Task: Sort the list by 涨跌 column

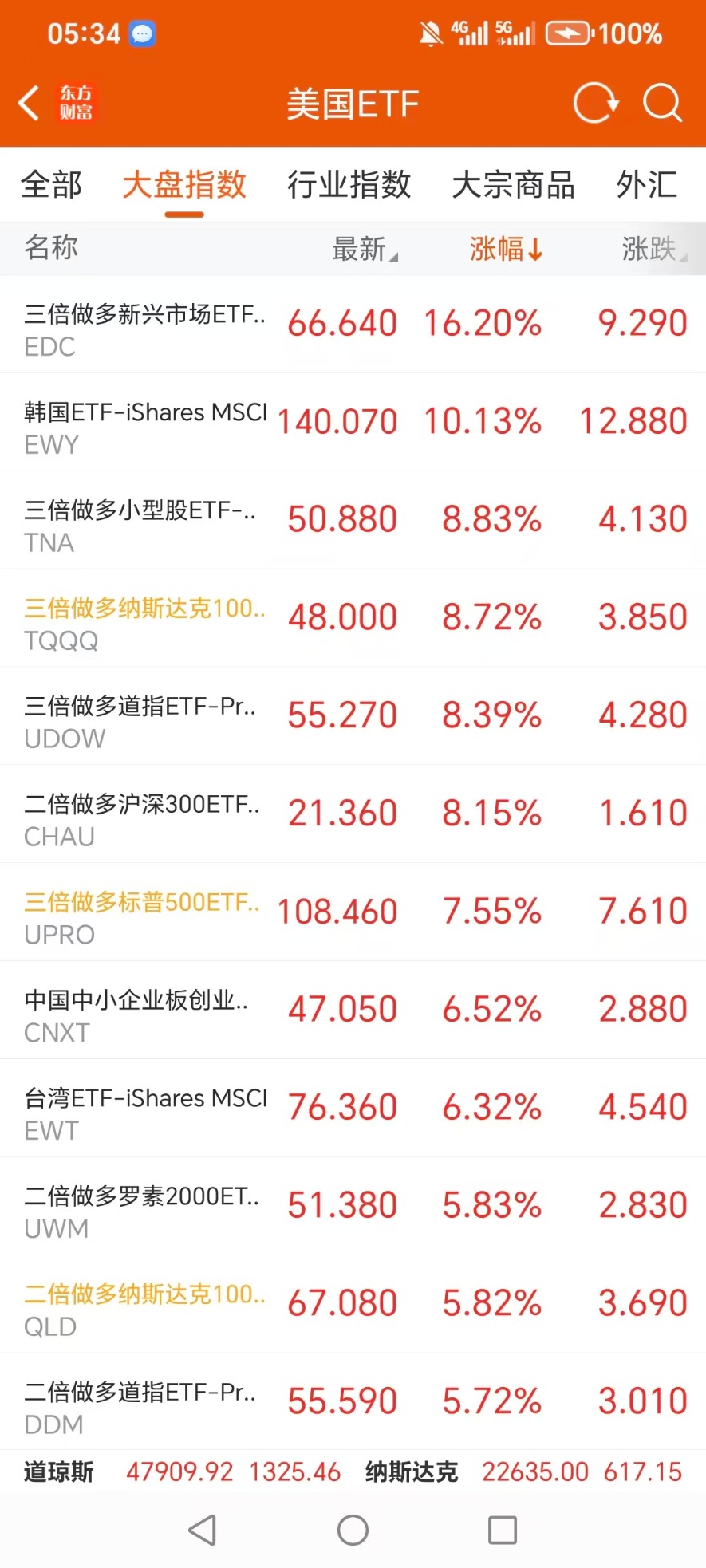Action: [653, 250]
